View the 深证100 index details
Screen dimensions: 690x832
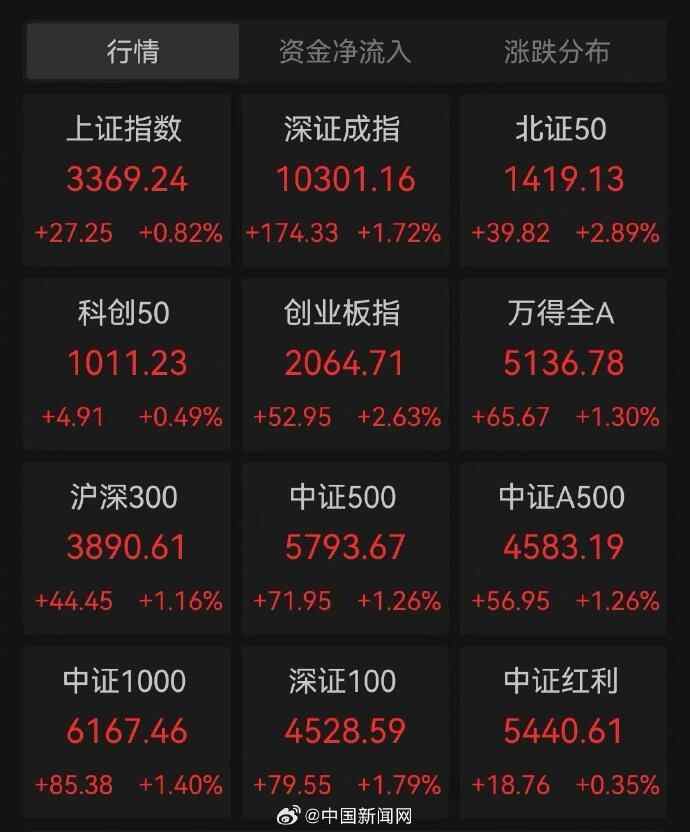[x=344, y=732]
